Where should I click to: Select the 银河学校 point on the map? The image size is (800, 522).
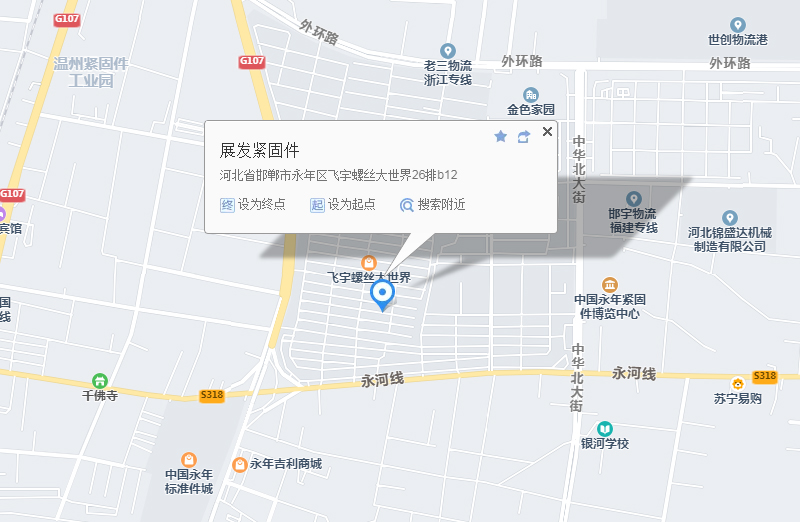pyautogui.click(x=605, y=428)
